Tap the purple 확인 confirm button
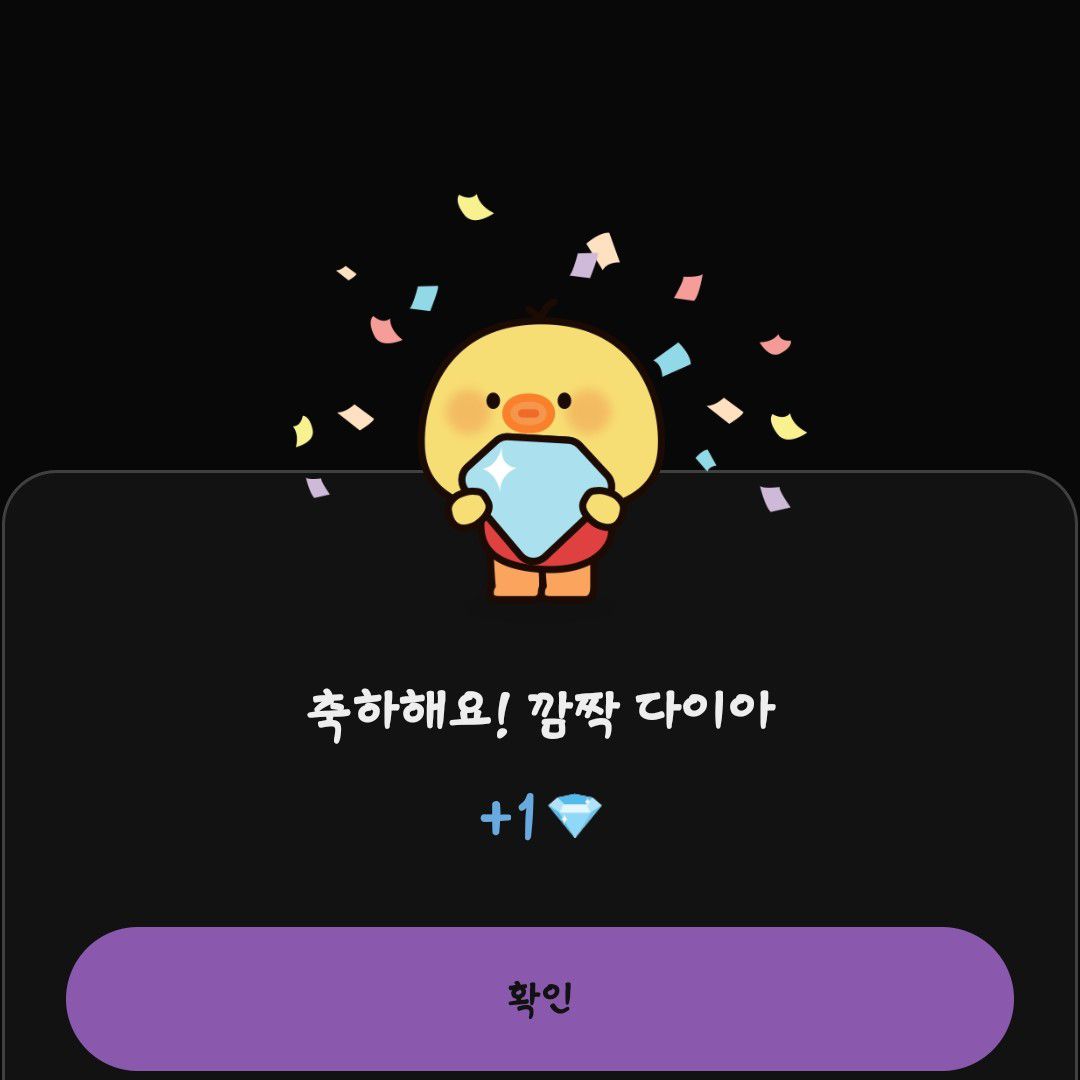 point(540,998)
